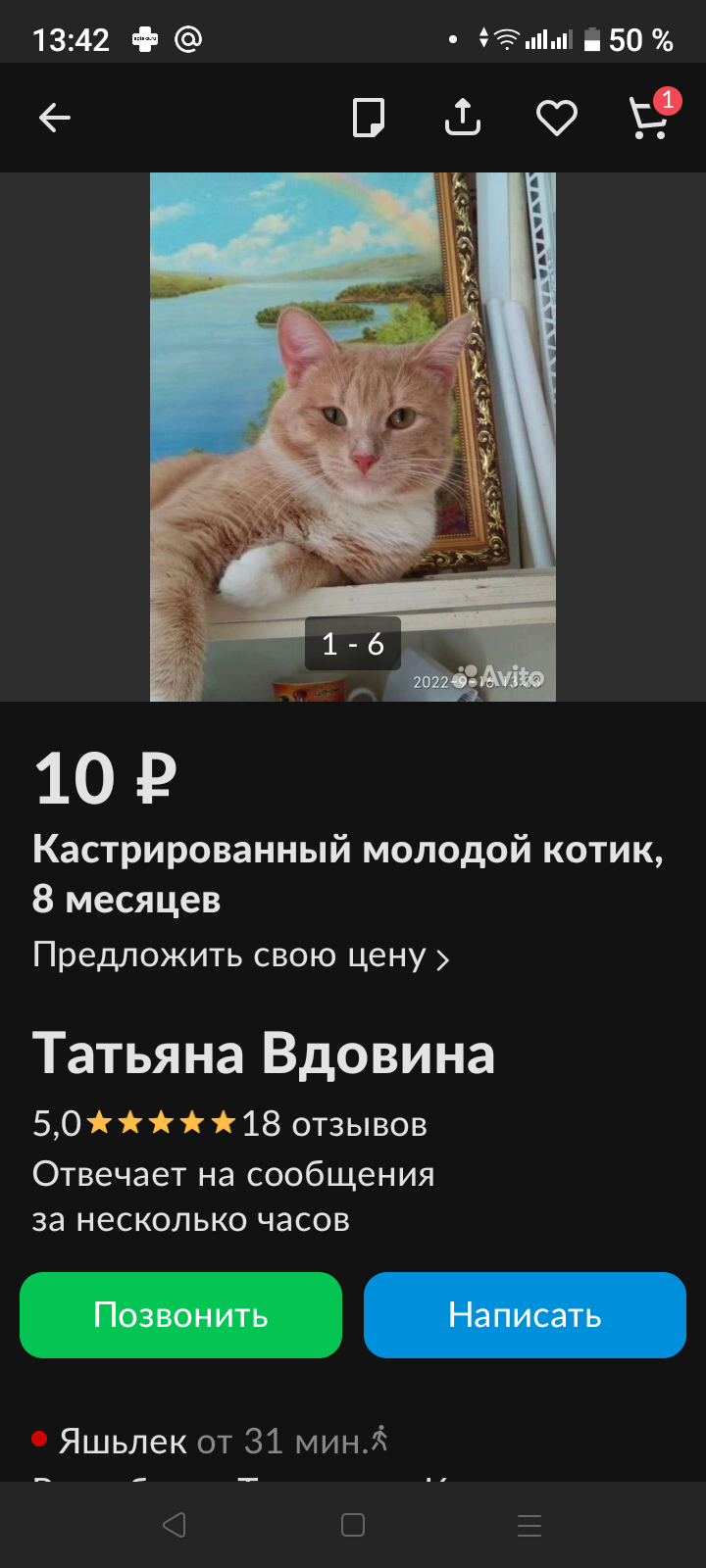The image size is (706, 1568).
Task: Open system recent apps
Action: (x=529, y=1525)
